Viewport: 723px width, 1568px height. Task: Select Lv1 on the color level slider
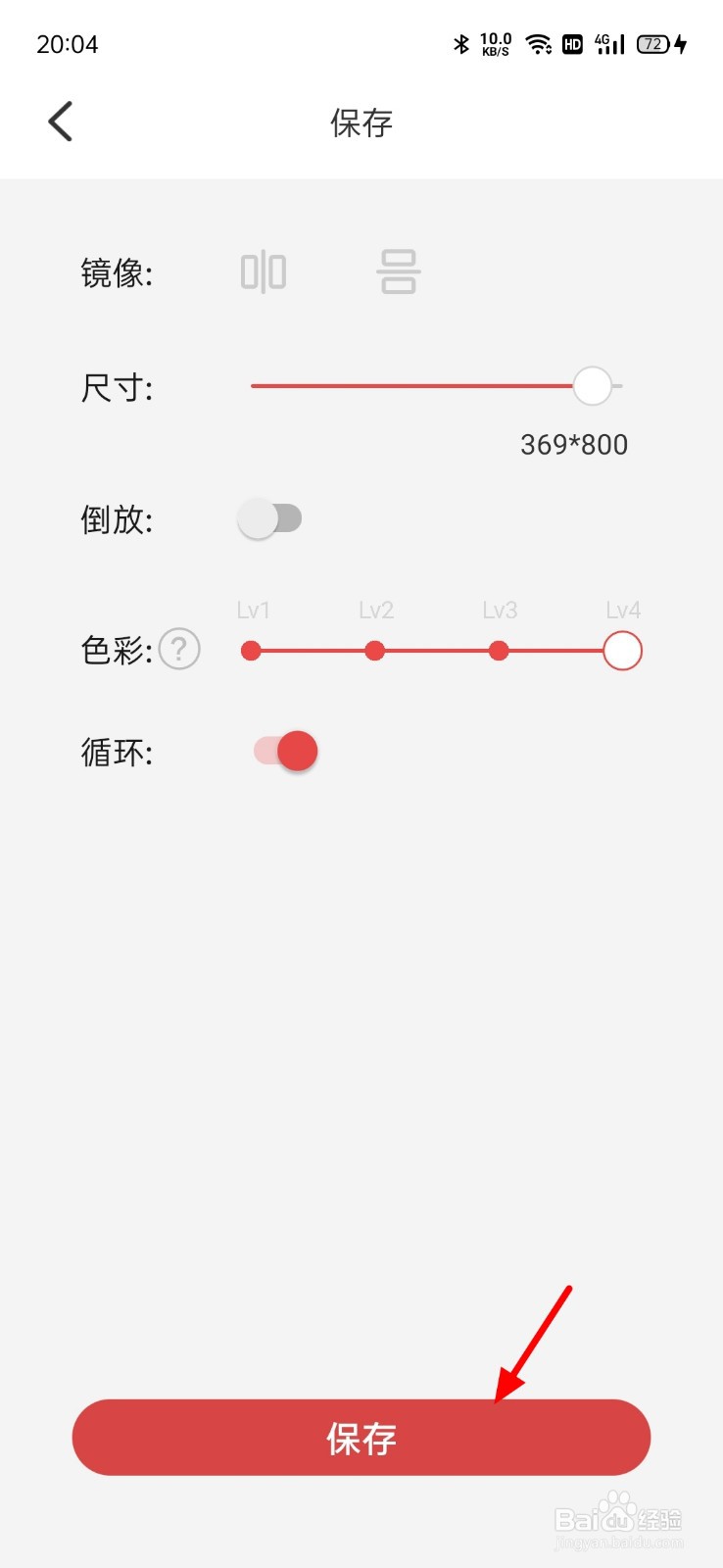[x=251, y=650]
